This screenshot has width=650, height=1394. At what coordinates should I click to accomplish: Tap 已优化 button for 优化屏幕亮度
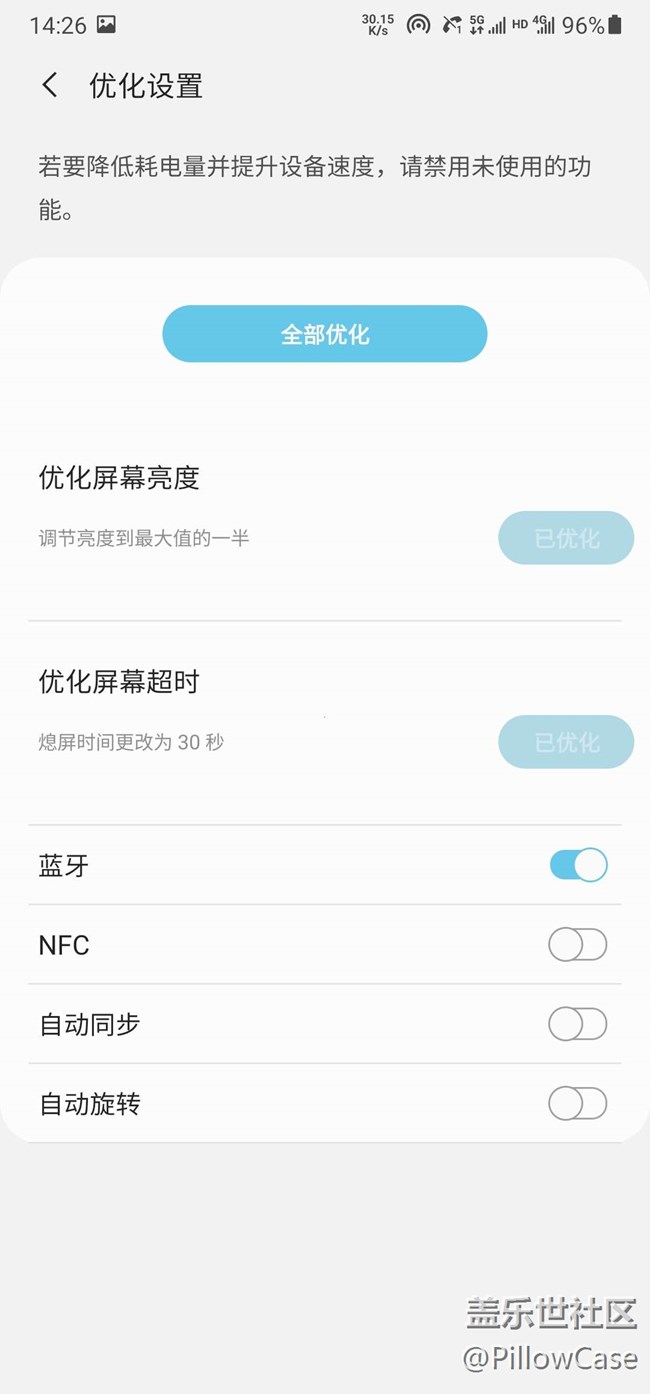pos(566,538)
